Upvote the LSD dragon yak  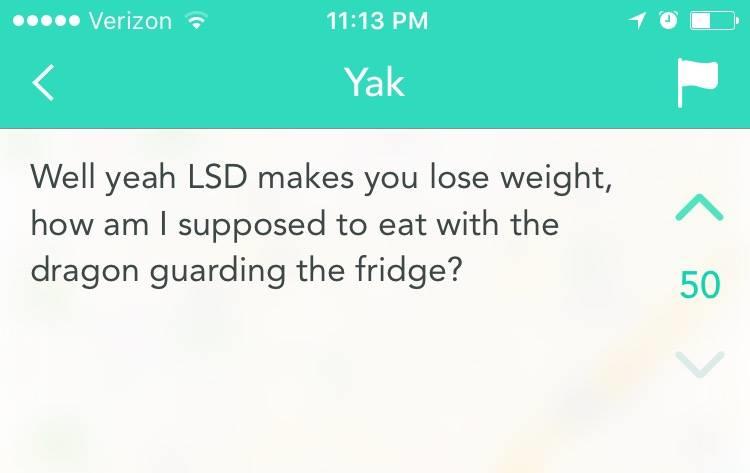(x=699, y=208)
